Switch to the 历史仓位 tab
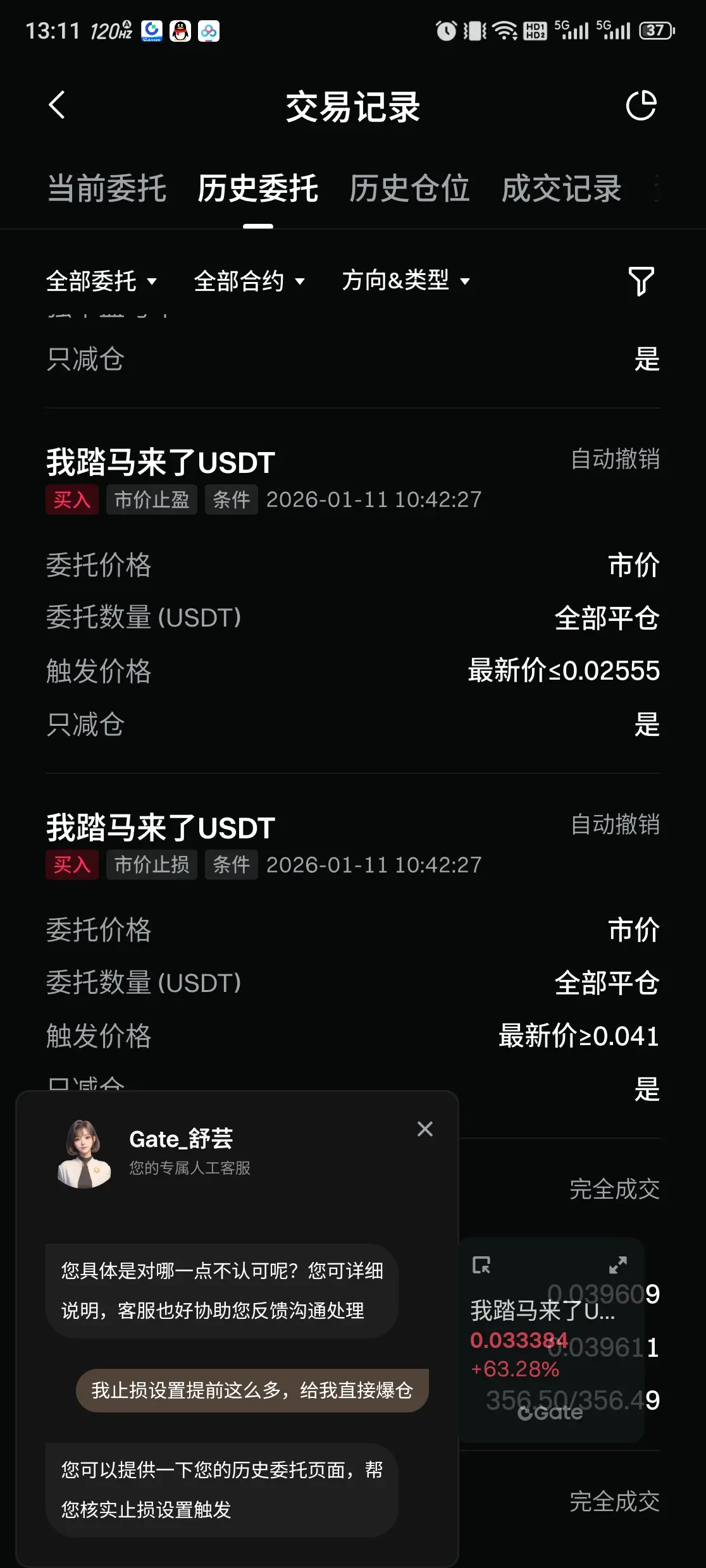706x1568 pixels. (x=409, y=188)
